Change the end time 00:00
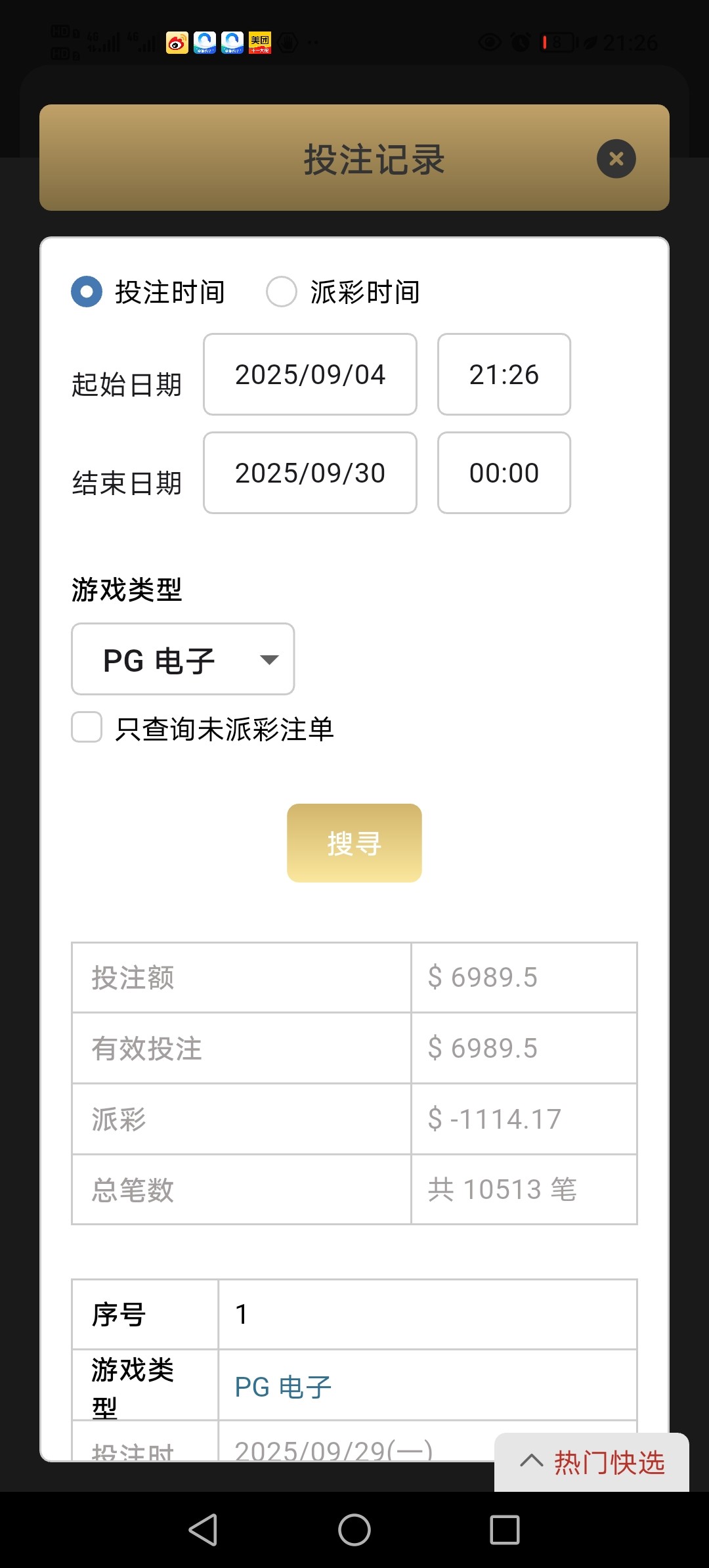 (x=504, y=473)
